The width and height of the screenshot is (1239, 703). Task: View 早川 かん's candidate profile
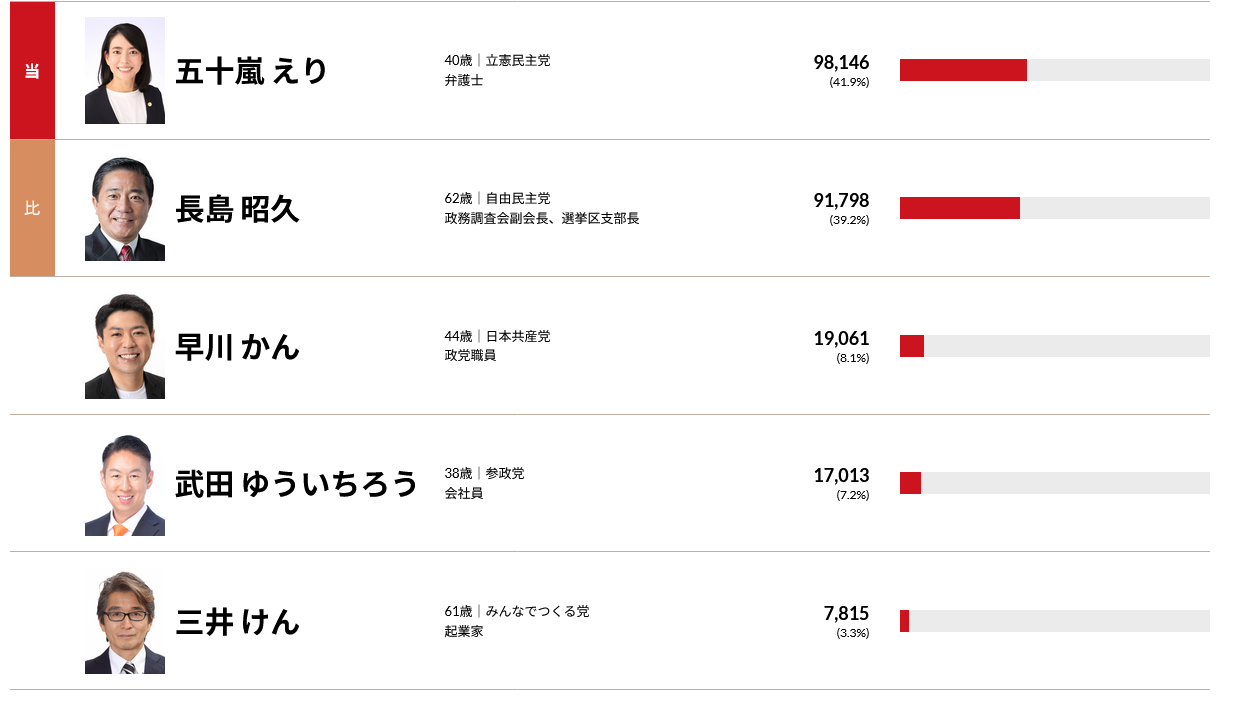pyautogui.click(x=237, y=347)
